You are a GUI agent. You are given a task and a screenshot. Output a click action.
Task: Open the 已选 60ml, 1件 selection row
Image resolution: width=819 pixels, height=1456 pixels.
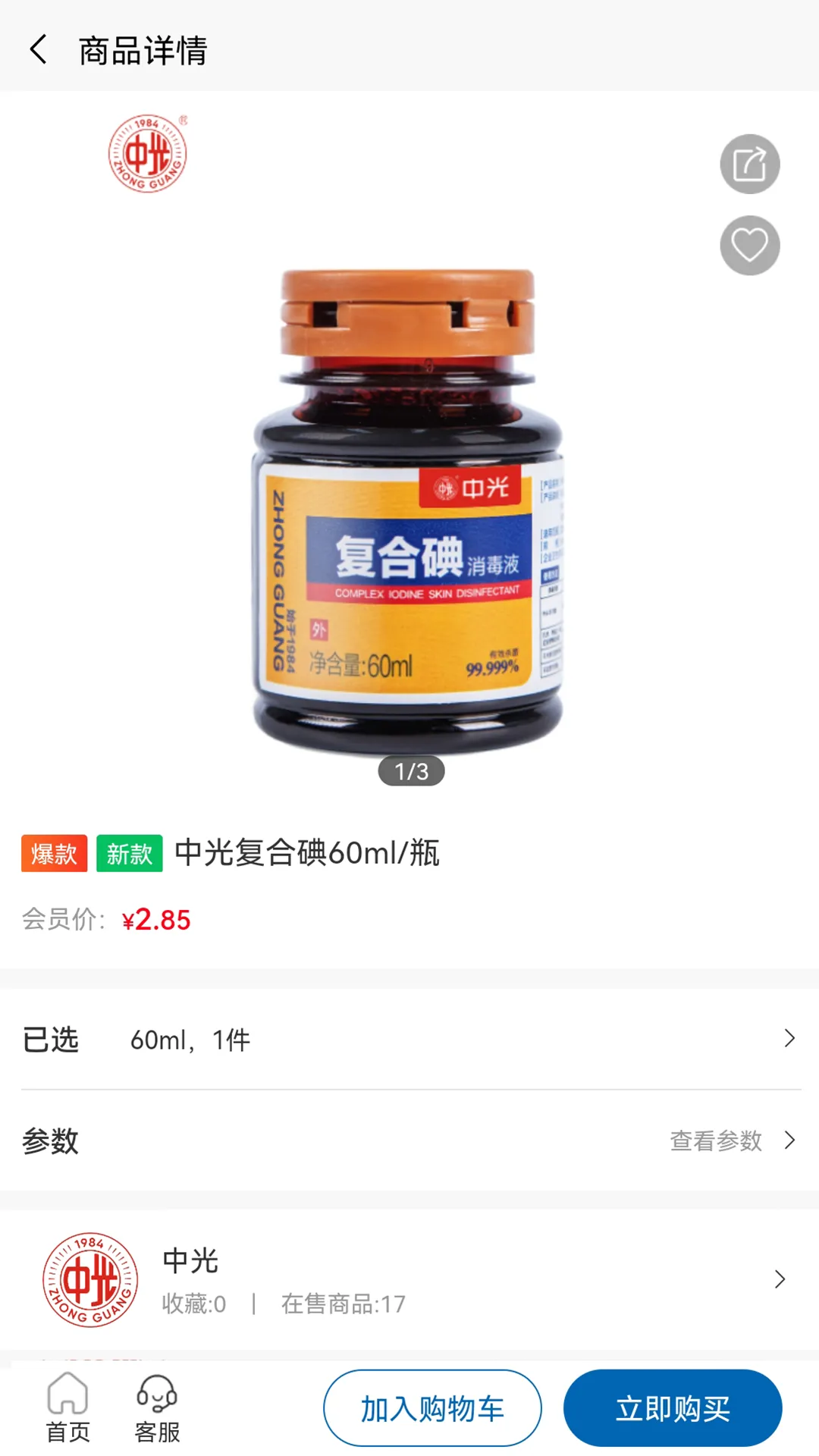click(409, 1039)
